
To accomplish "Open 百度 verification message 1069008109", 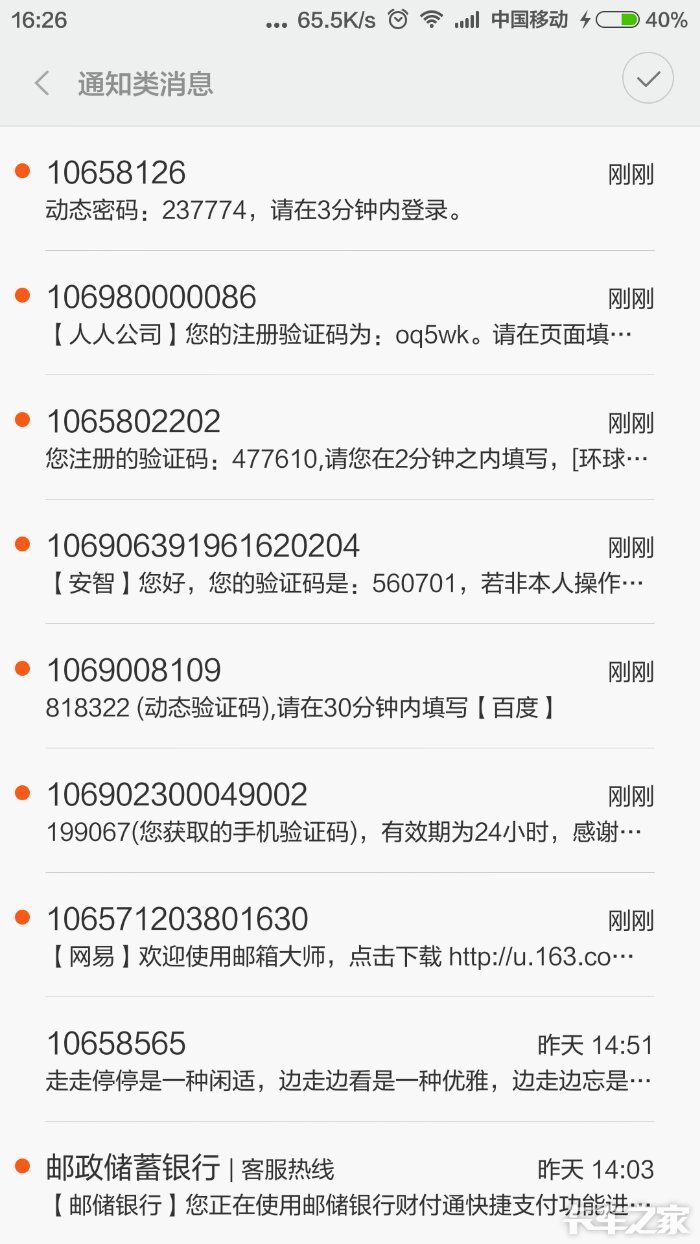I will point(350,686).
